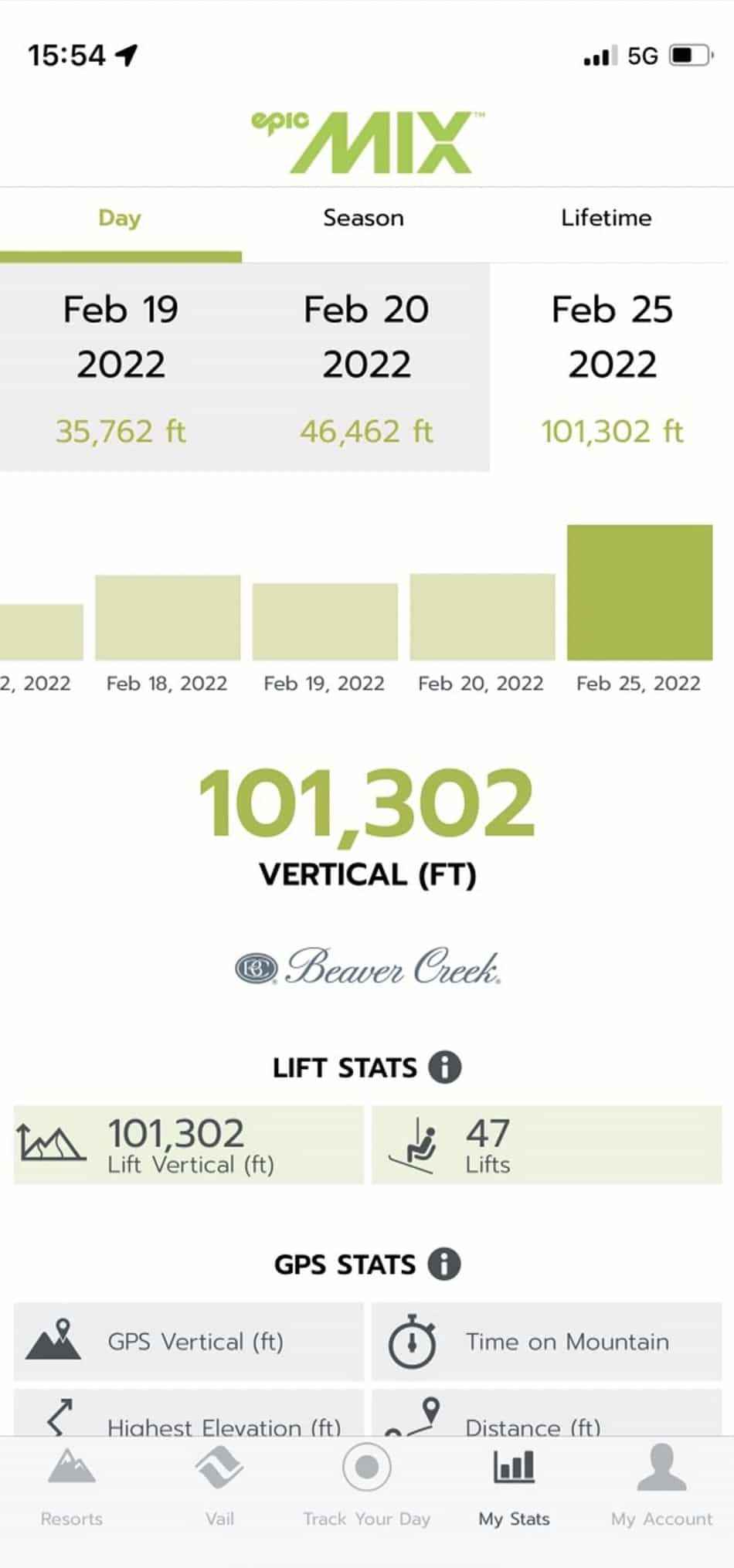This screenshot has height=1568, width=734.
Task: Tap the Feb 20, 2022 chart bar
Action: pos(482,616)
